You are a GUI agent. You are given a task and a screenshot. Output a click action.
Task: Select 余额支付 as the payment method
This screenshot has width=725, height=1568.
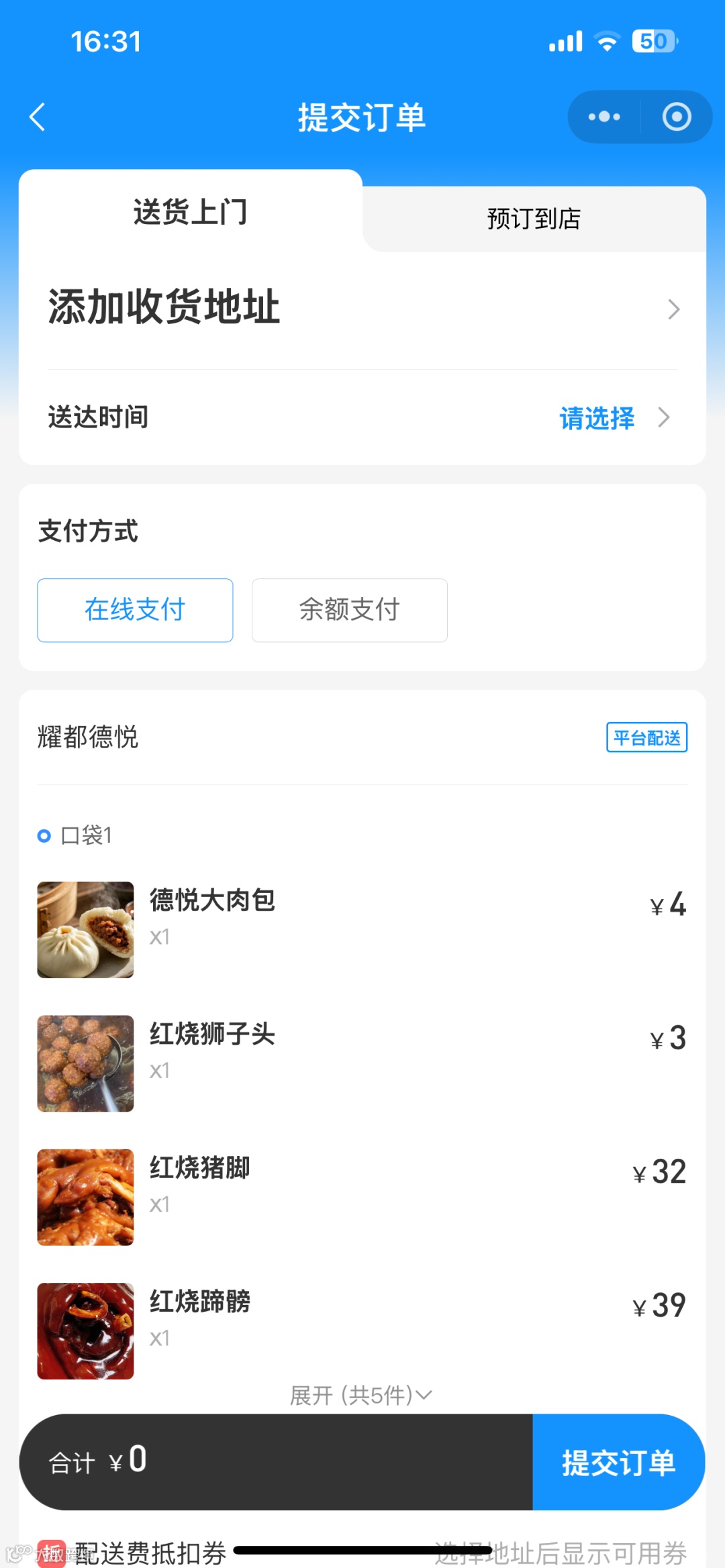coord(349,610)
